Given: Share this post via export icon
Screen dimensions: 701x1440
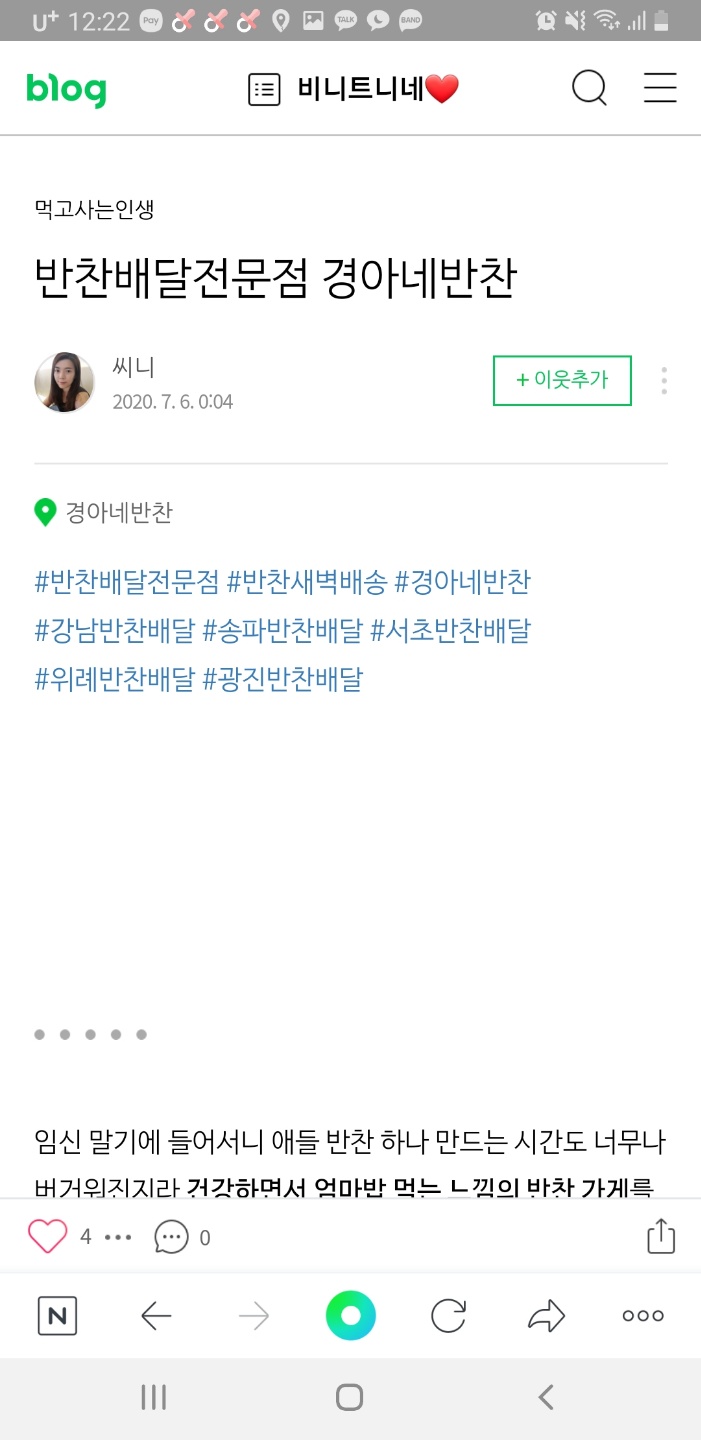Looking at the screenshot, I should click(x=661, y=1237).
